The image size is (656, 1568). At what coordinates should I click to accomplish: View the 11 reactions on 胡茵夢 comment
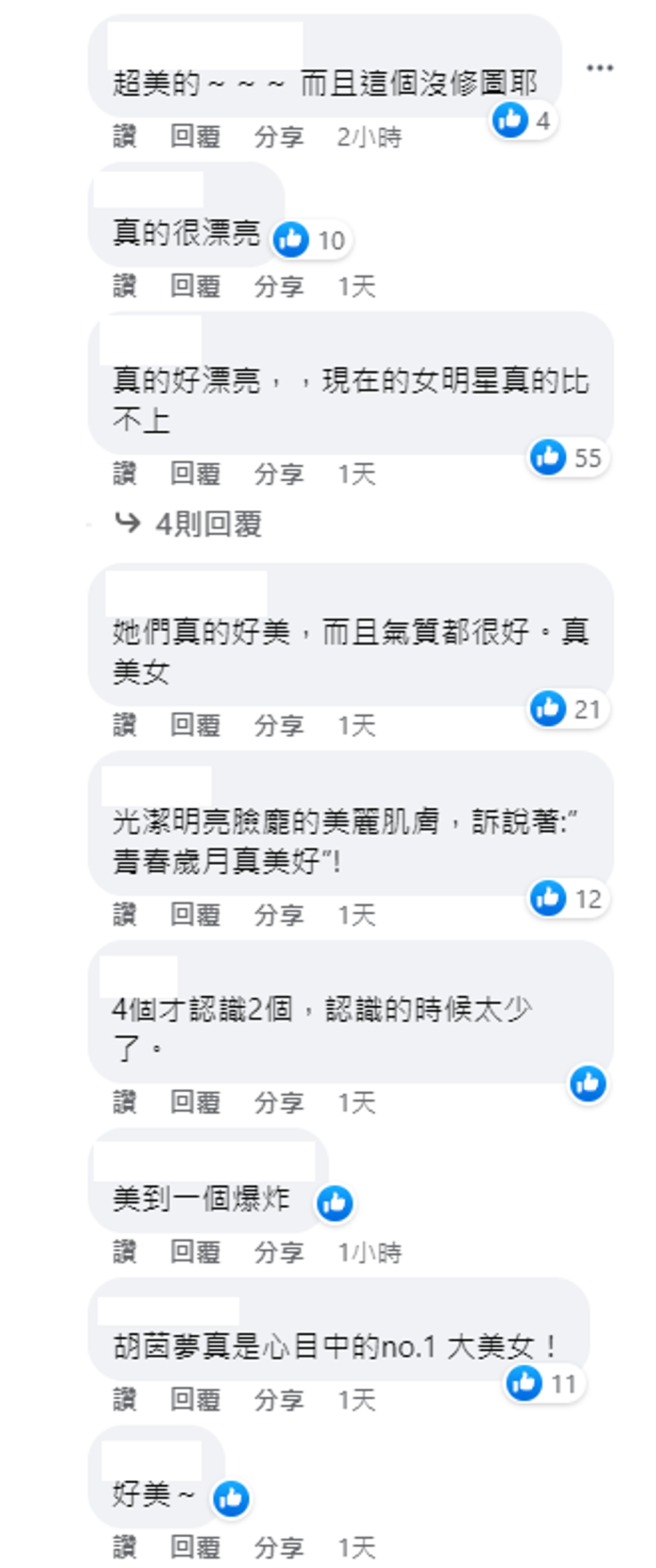pyautogui.click(x=544, y=1384)
